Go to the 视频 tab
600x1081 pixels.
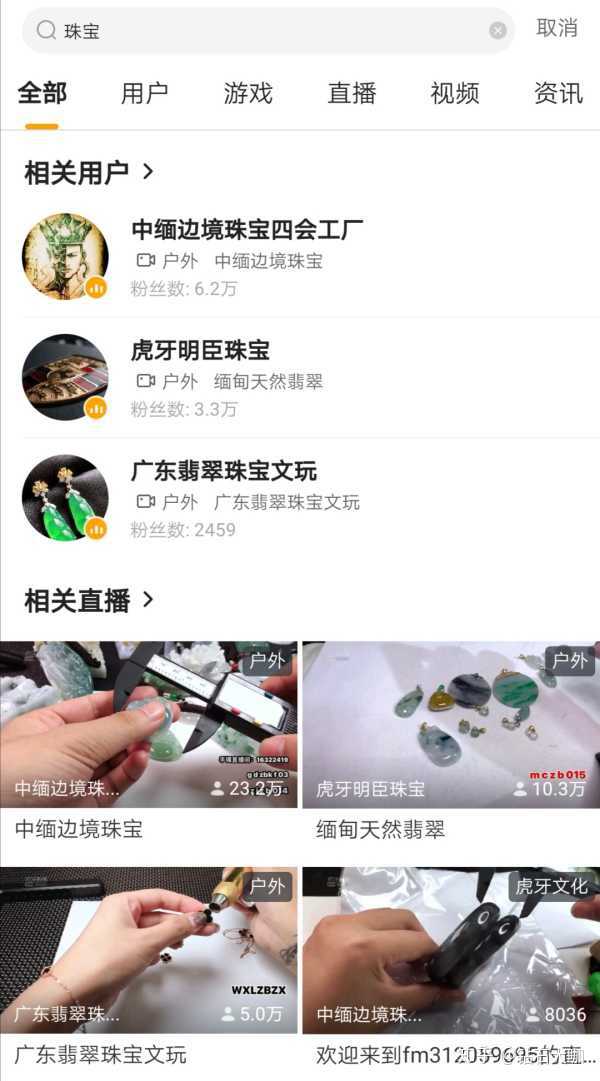pos(455,94)
